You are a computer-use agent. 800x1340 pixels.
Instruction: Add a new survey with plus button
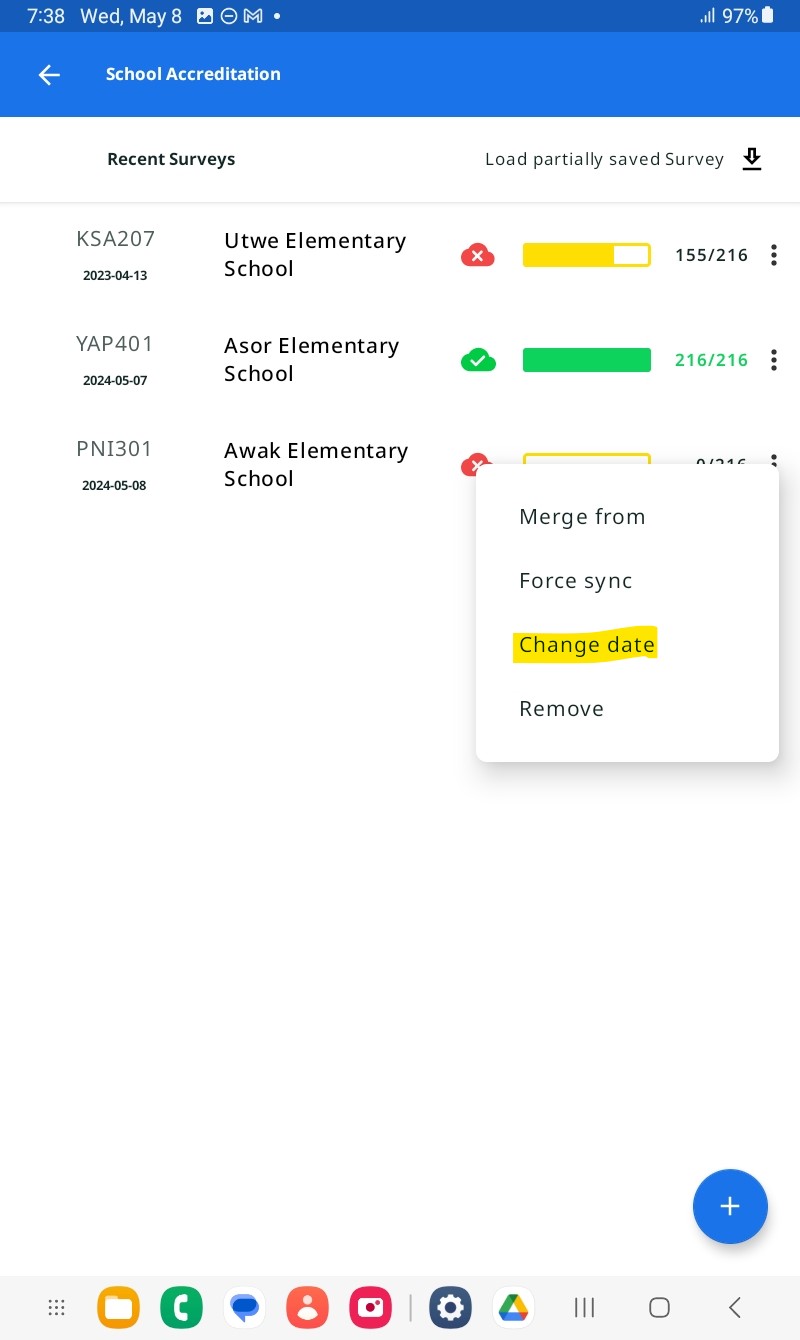(x=730, y=1206)
